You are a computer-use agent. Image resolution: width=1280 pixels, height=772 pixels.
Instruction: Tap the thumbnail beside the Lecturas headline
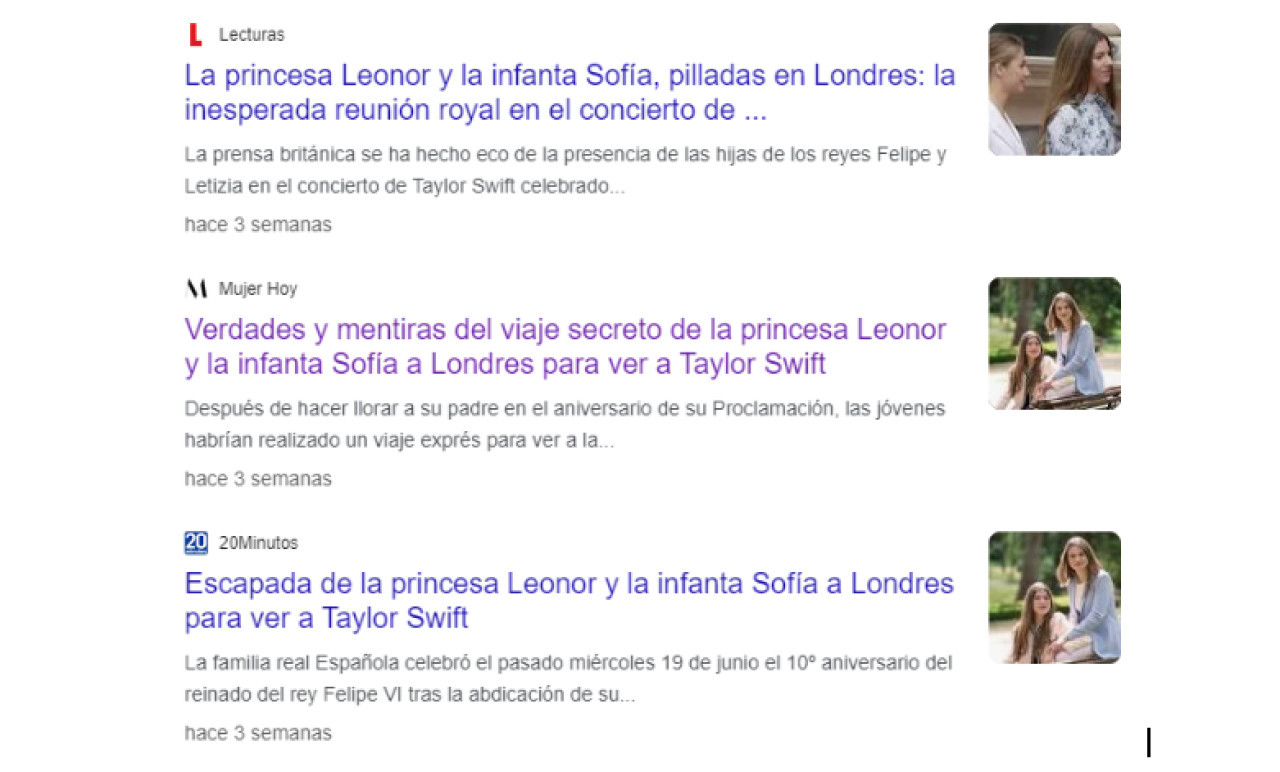click(x=1054, y=90)
